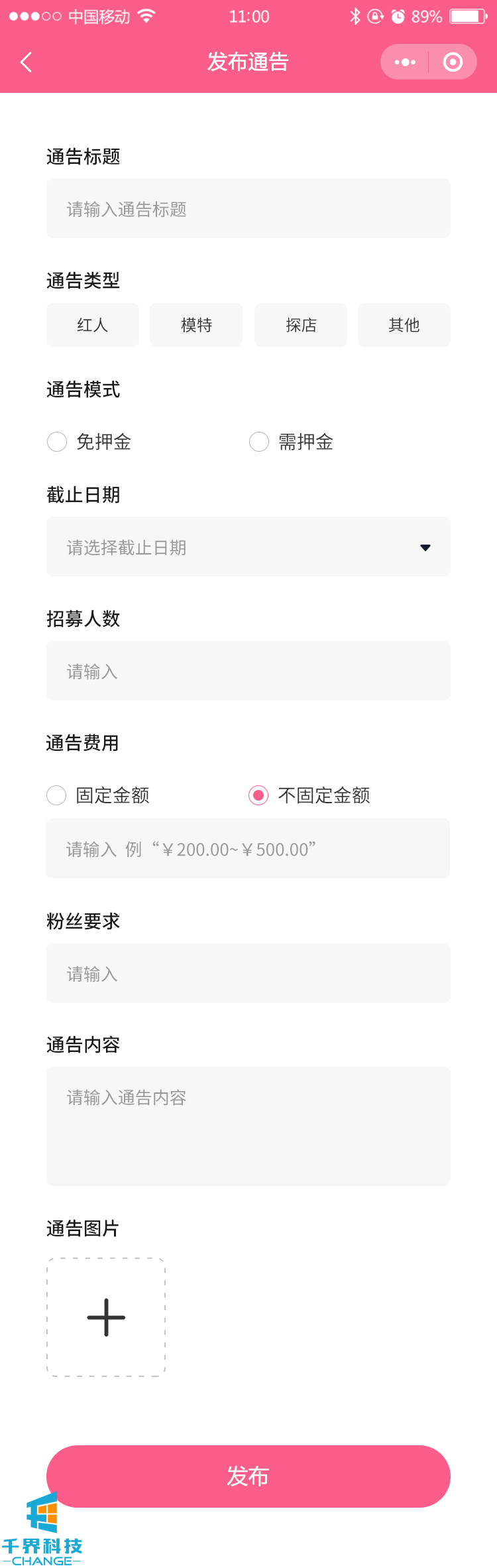Close the mini program via circle icon
The width and height of the screenshot is (497, 1568).
click(x=453, y=62)
